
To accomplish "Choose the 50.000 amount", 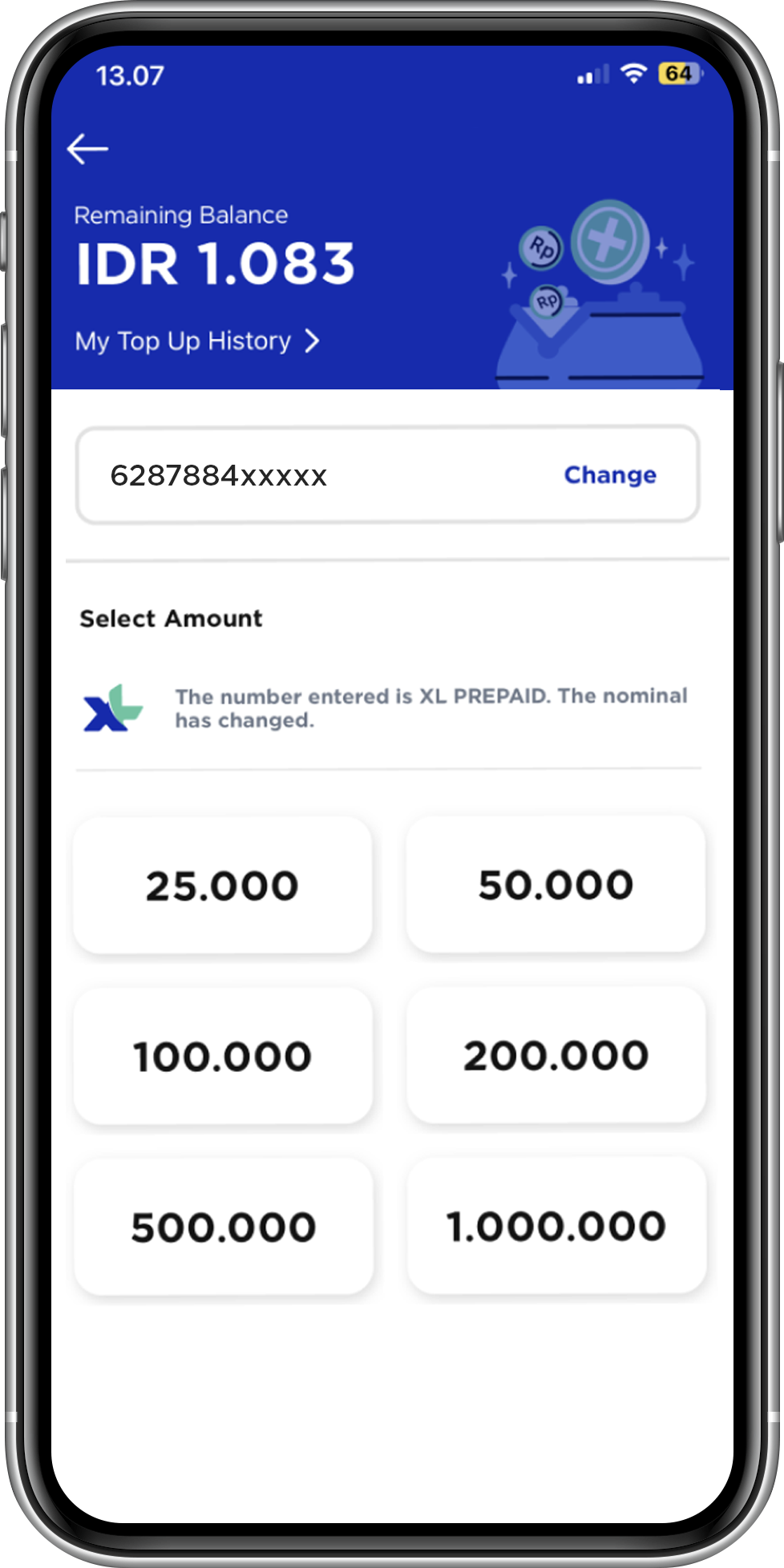I will click(x=556, y=885).
